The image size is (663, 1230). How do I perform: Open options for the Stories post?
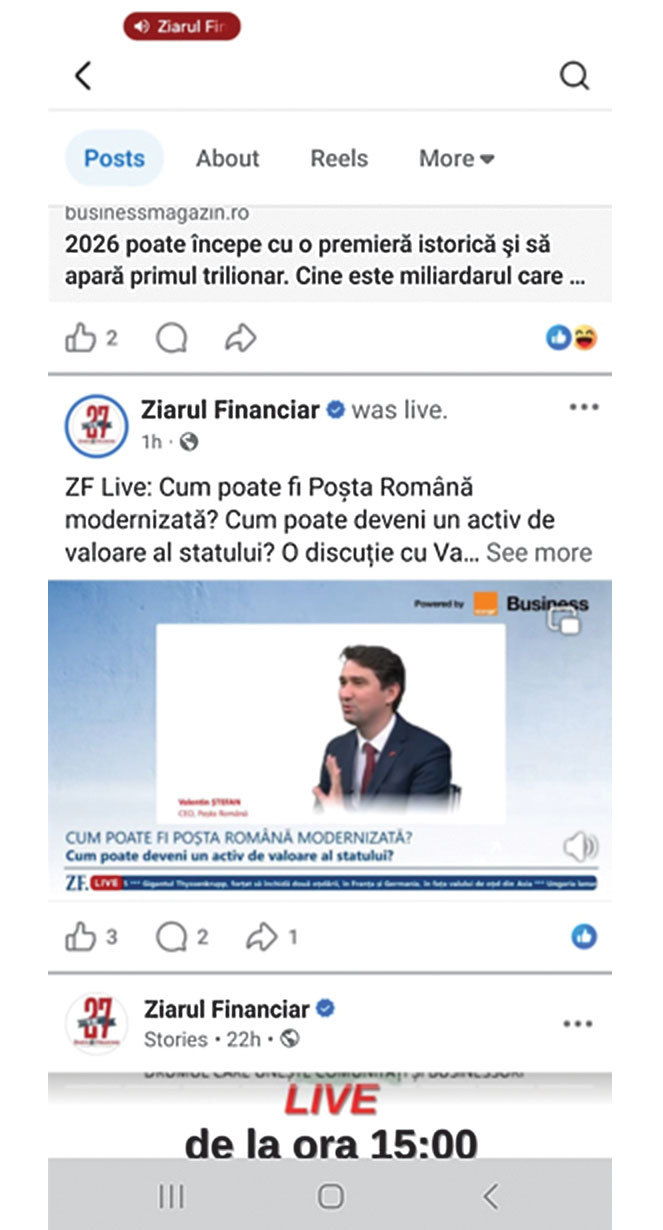pyautogui.click(x=578, y=1023)
